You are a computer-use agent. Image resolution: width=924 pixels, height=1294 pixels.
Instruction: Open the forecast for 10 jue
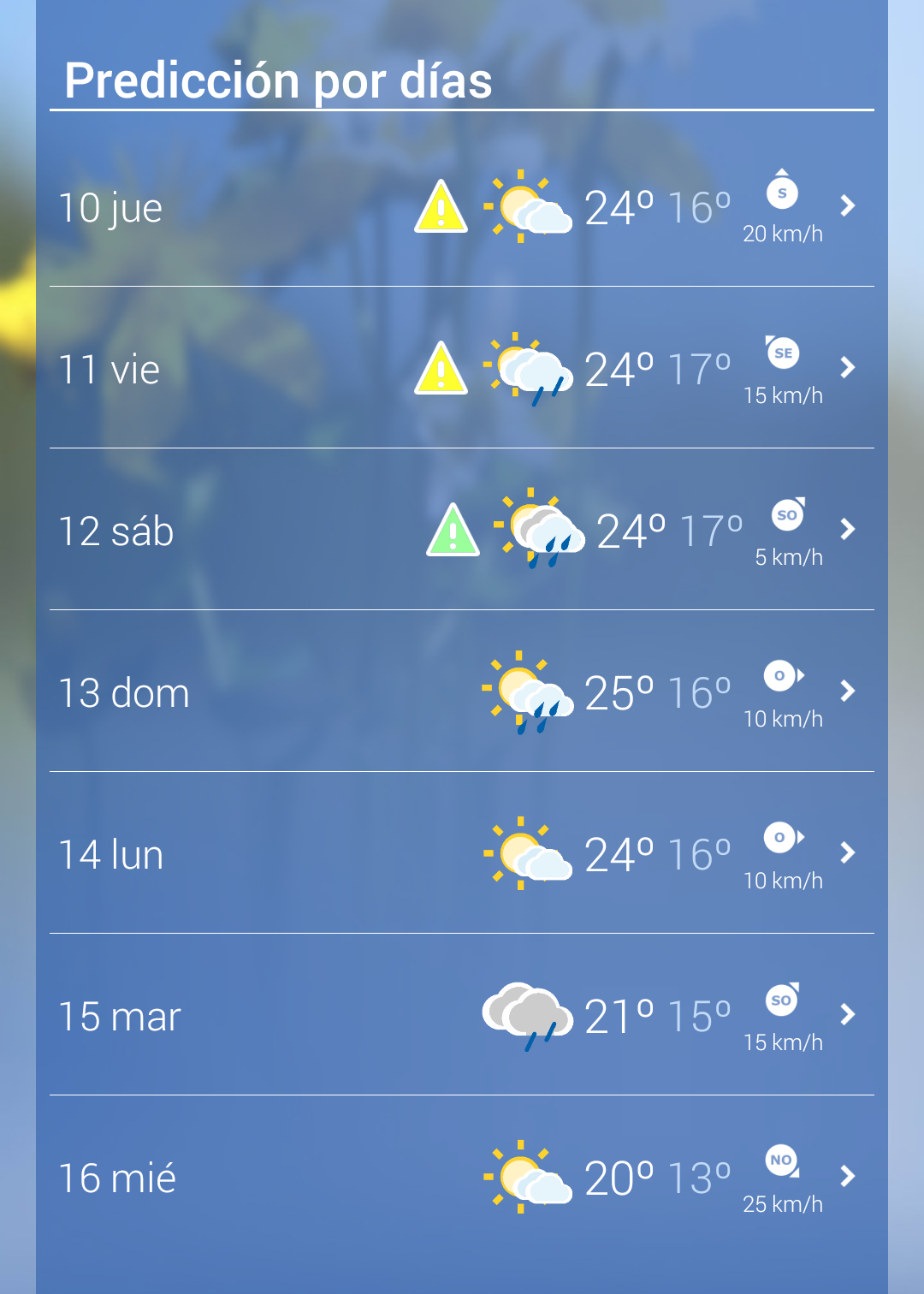pyautogui.click(x=462, y=207)
